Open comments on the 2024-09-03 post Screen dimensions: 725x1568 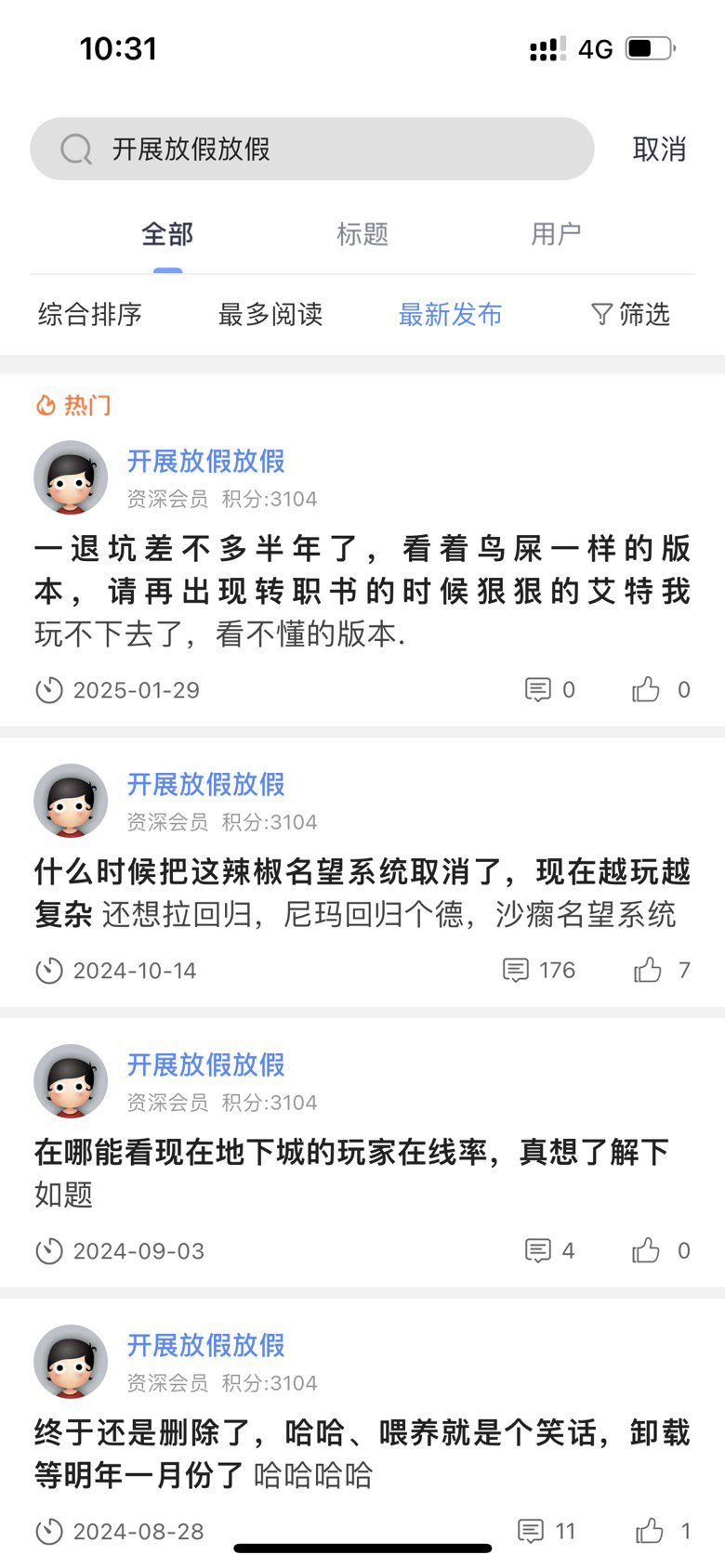click(548, 1250)
